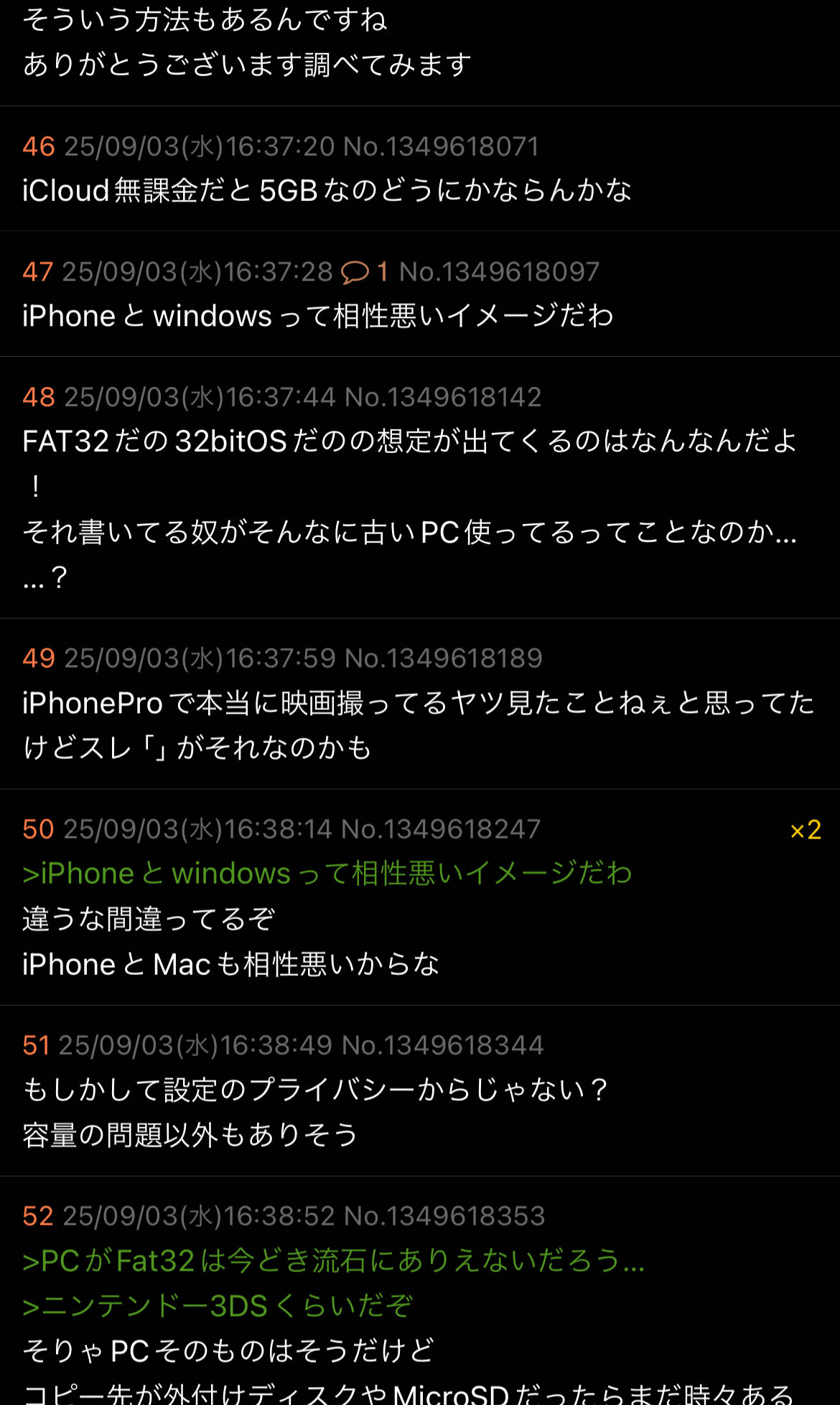Viewport: 840px width, 1405px height.
Task: Tap the ×2 count on post 50
Action: tap(805, 830)
